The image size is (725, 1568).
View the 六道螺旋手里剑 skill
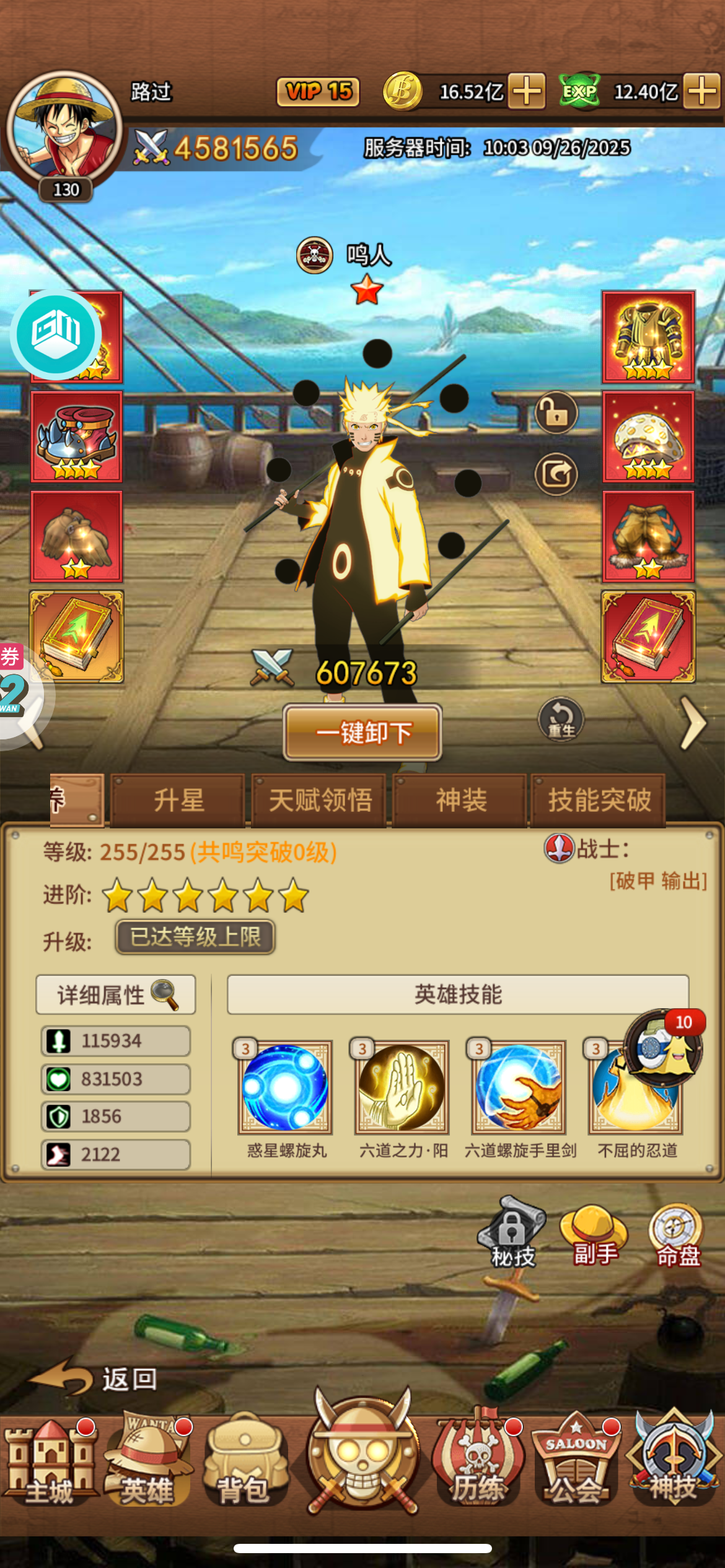point(519,1088)
